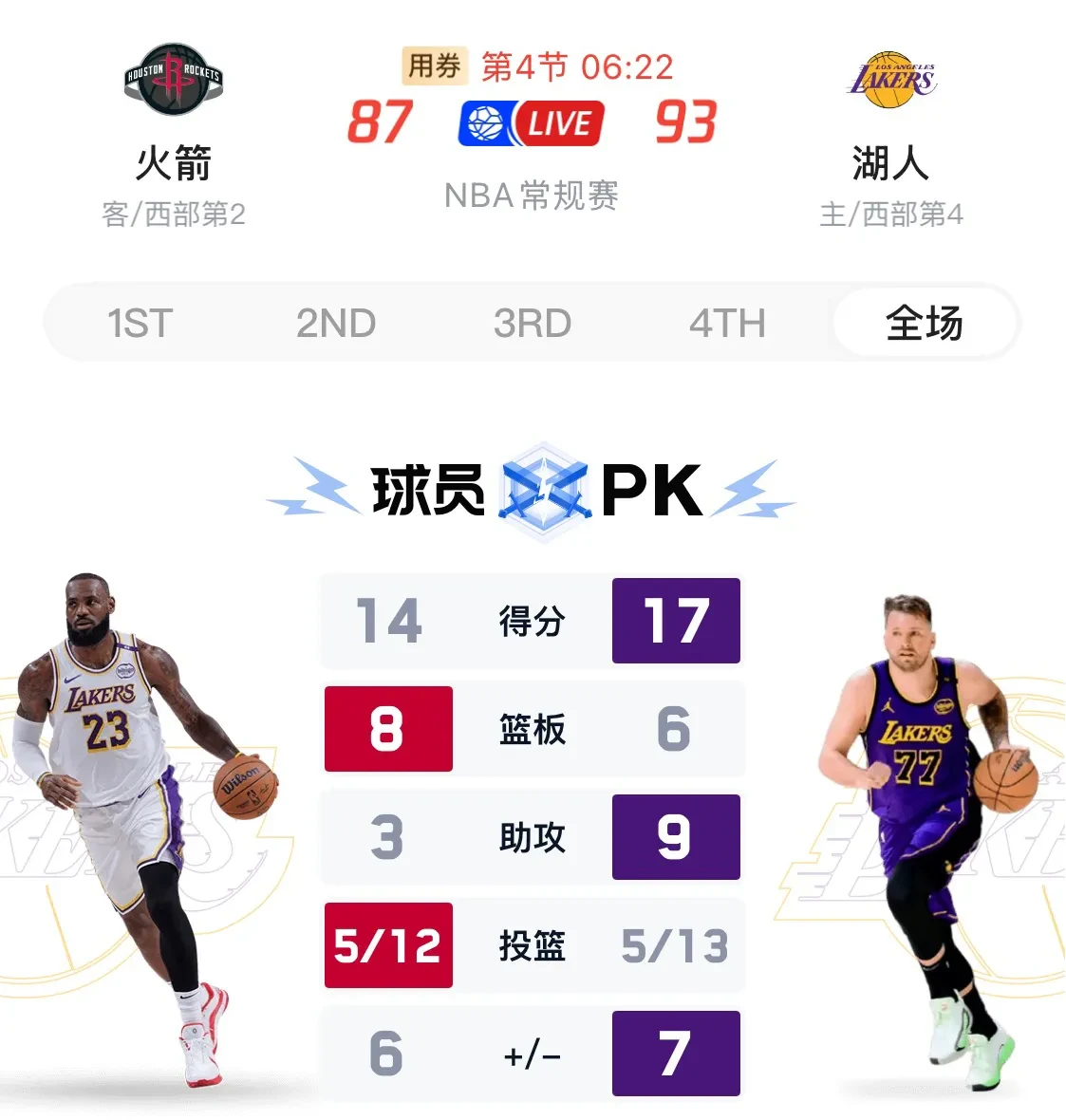1066x1120 pixels.
Task: Select the 3RD quarter stats
Action: tap(533, 324)
